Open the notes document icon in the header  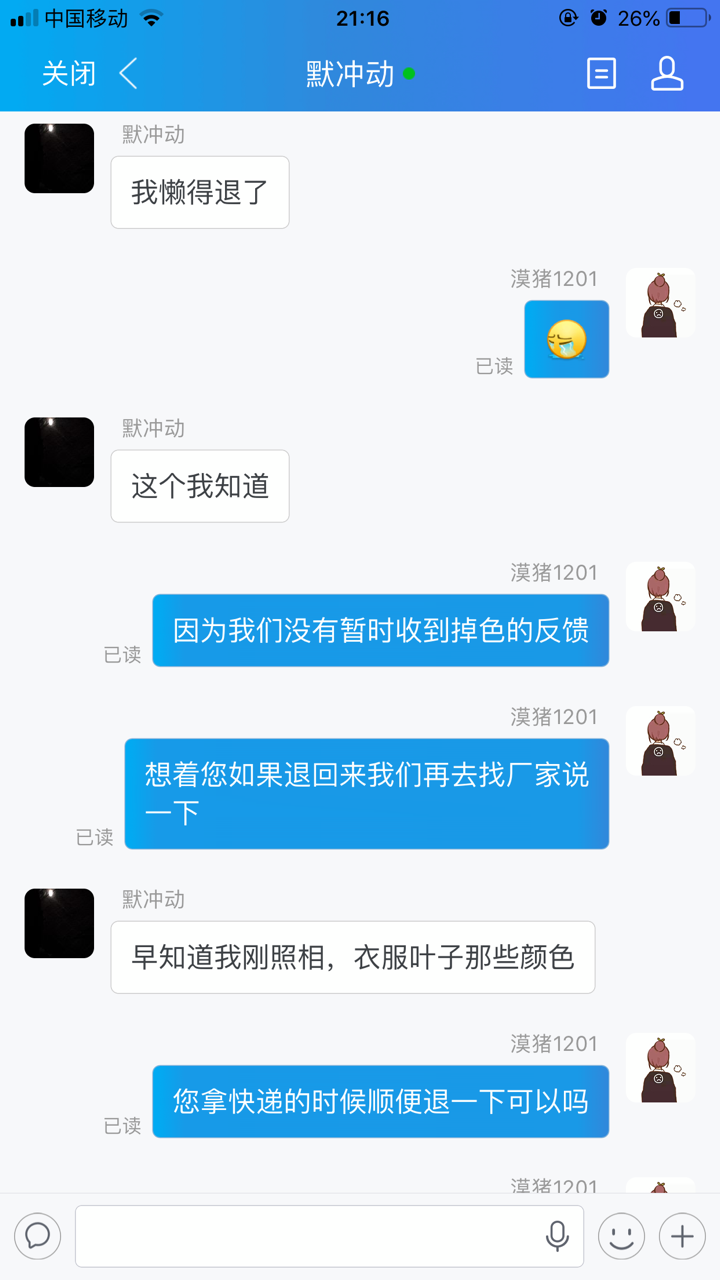click(x=601, y=74)
